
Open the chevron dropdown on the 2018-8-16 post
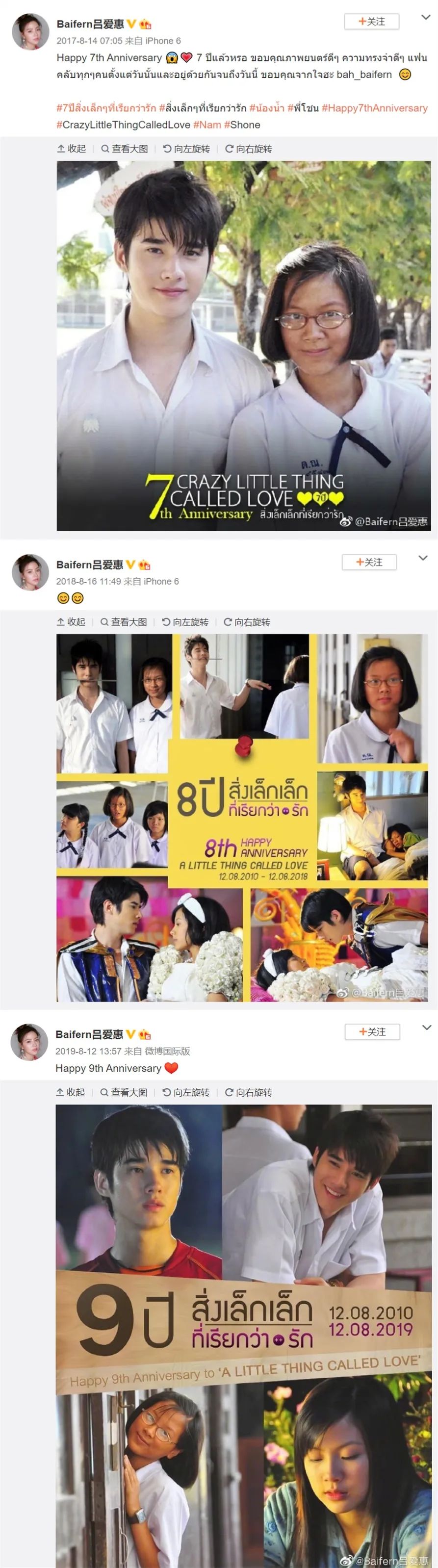point(423,558)
